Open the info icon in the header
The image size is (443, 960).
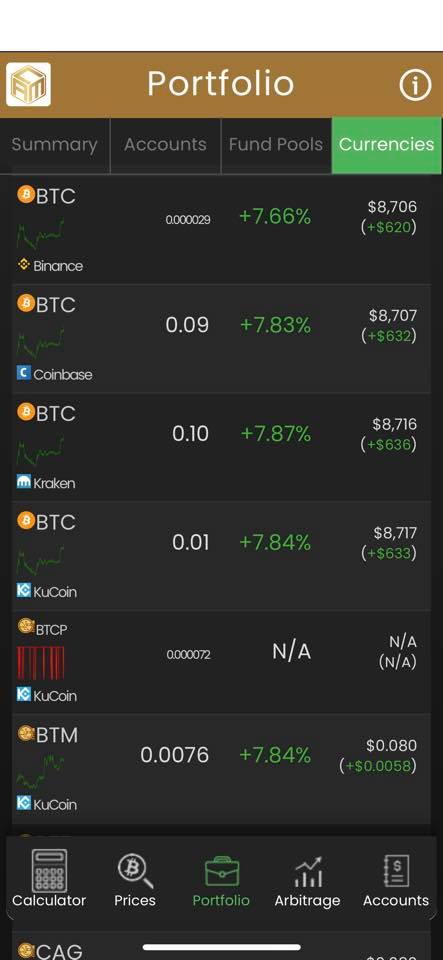[x=415, y=85]
